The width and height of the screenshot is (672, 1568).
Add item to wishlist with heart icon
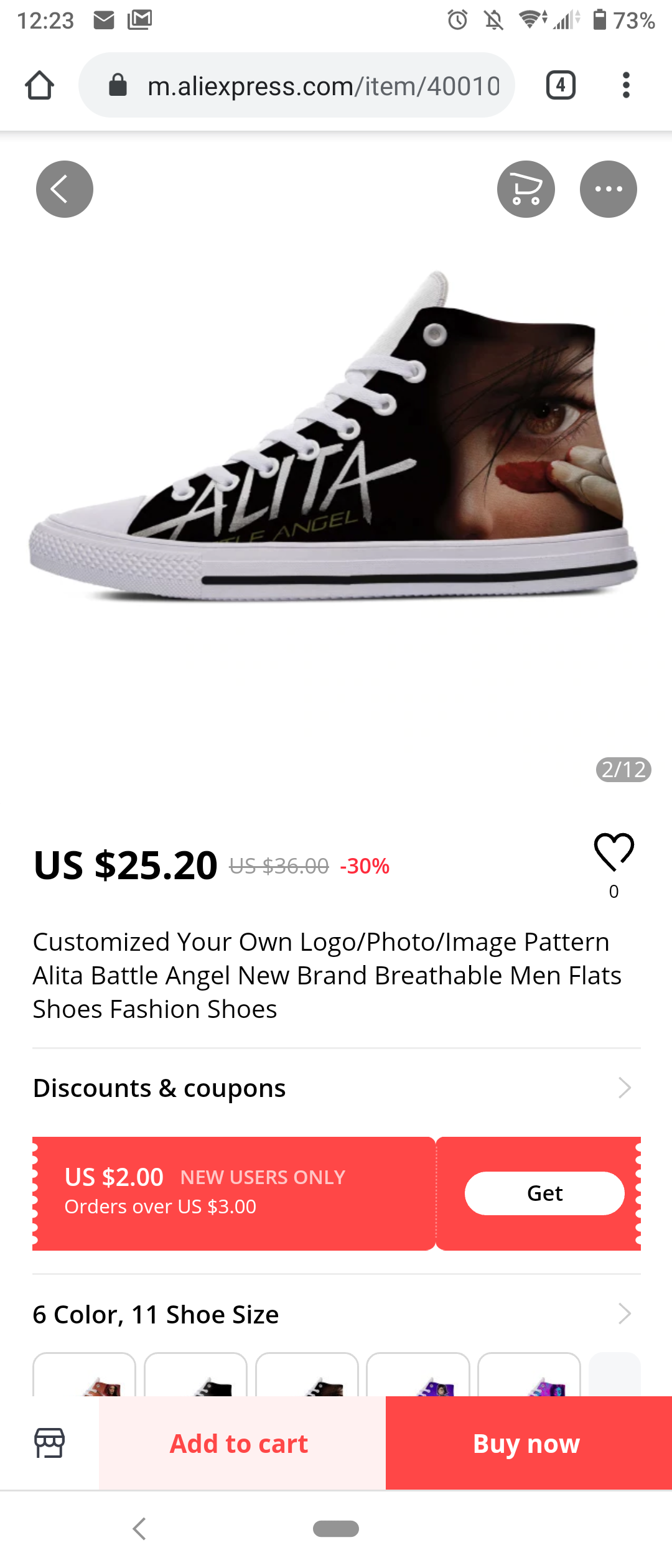[614, 852]
